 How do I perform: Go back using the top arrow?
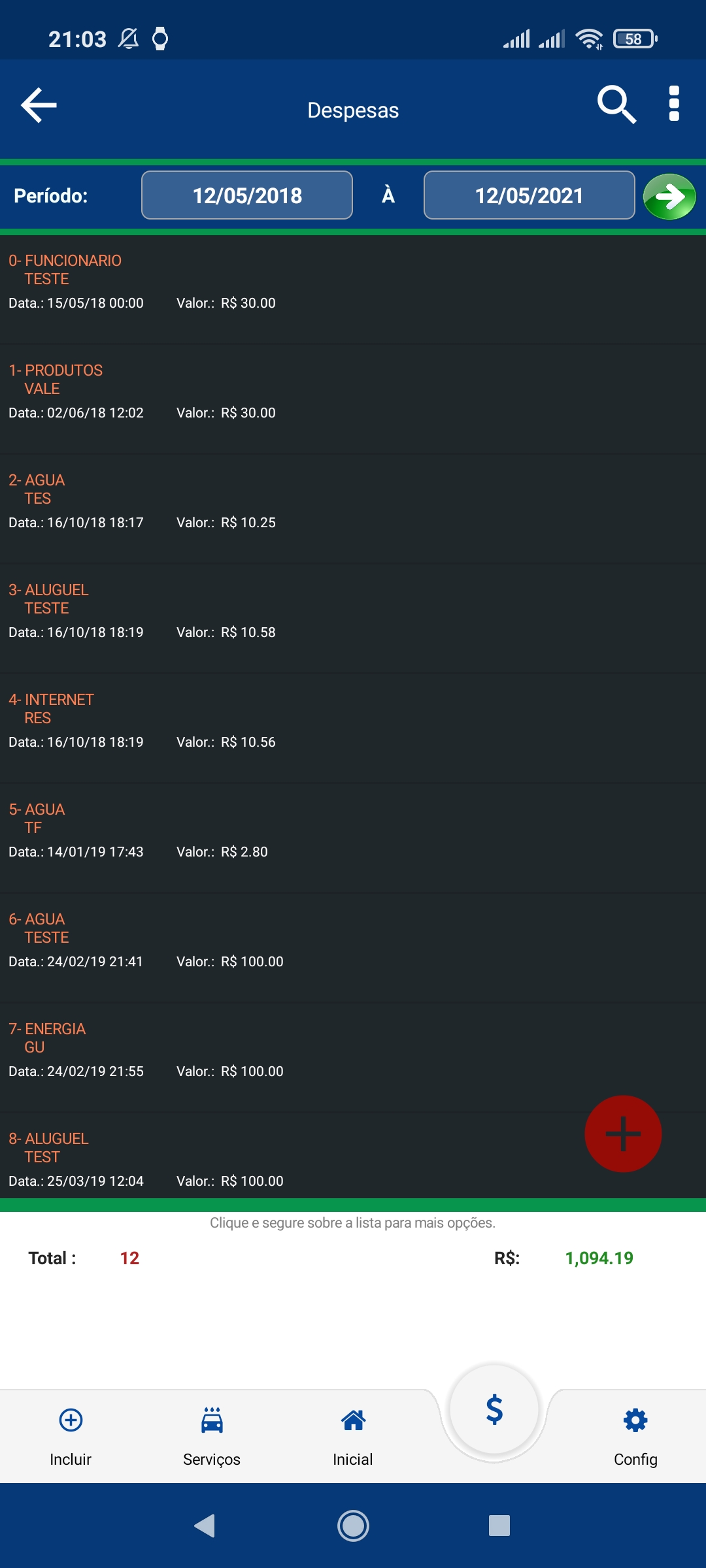pos(39,105)
